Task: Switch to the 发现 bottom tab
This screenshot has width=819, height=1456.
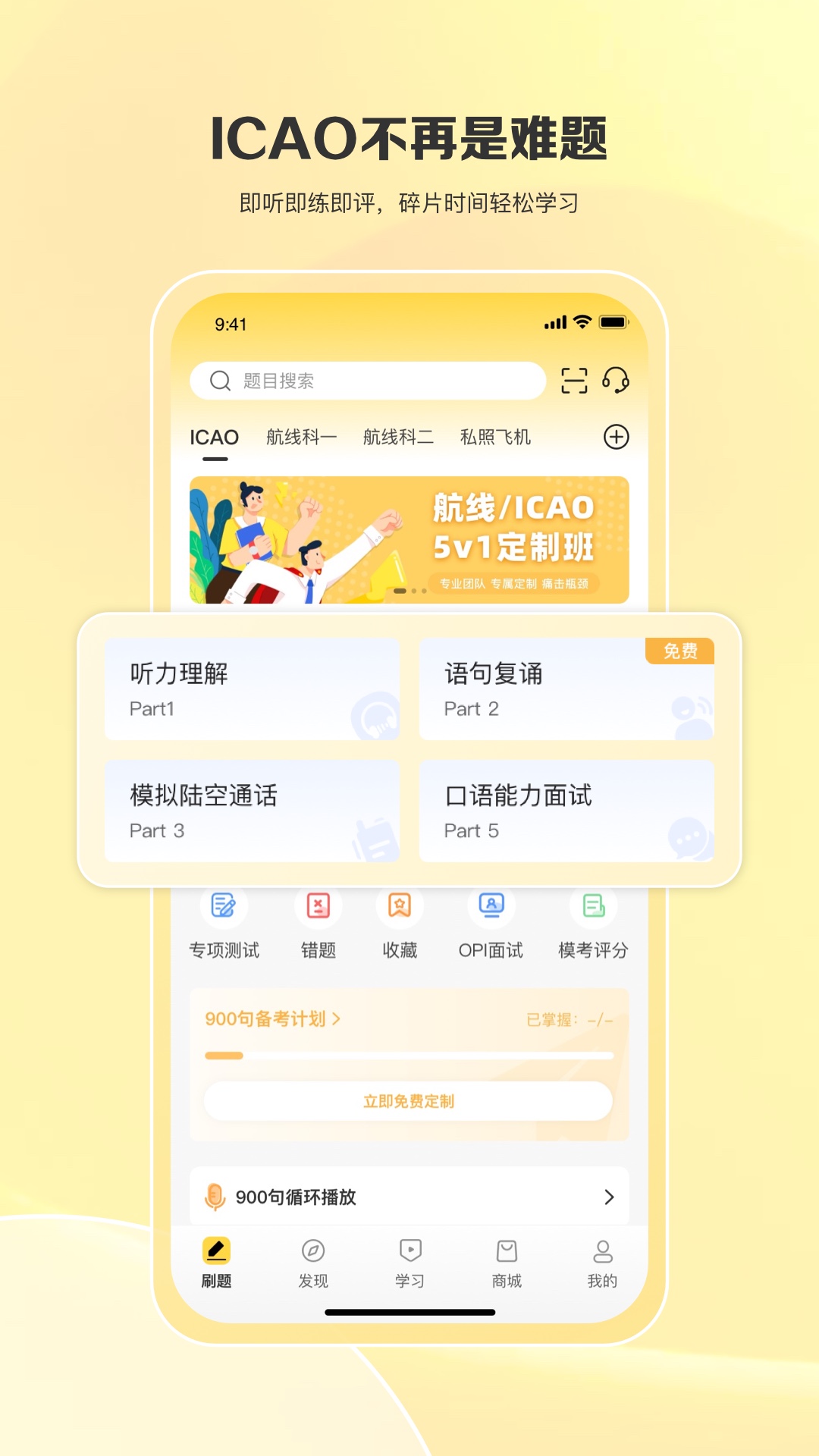Action: [312, 1261]
